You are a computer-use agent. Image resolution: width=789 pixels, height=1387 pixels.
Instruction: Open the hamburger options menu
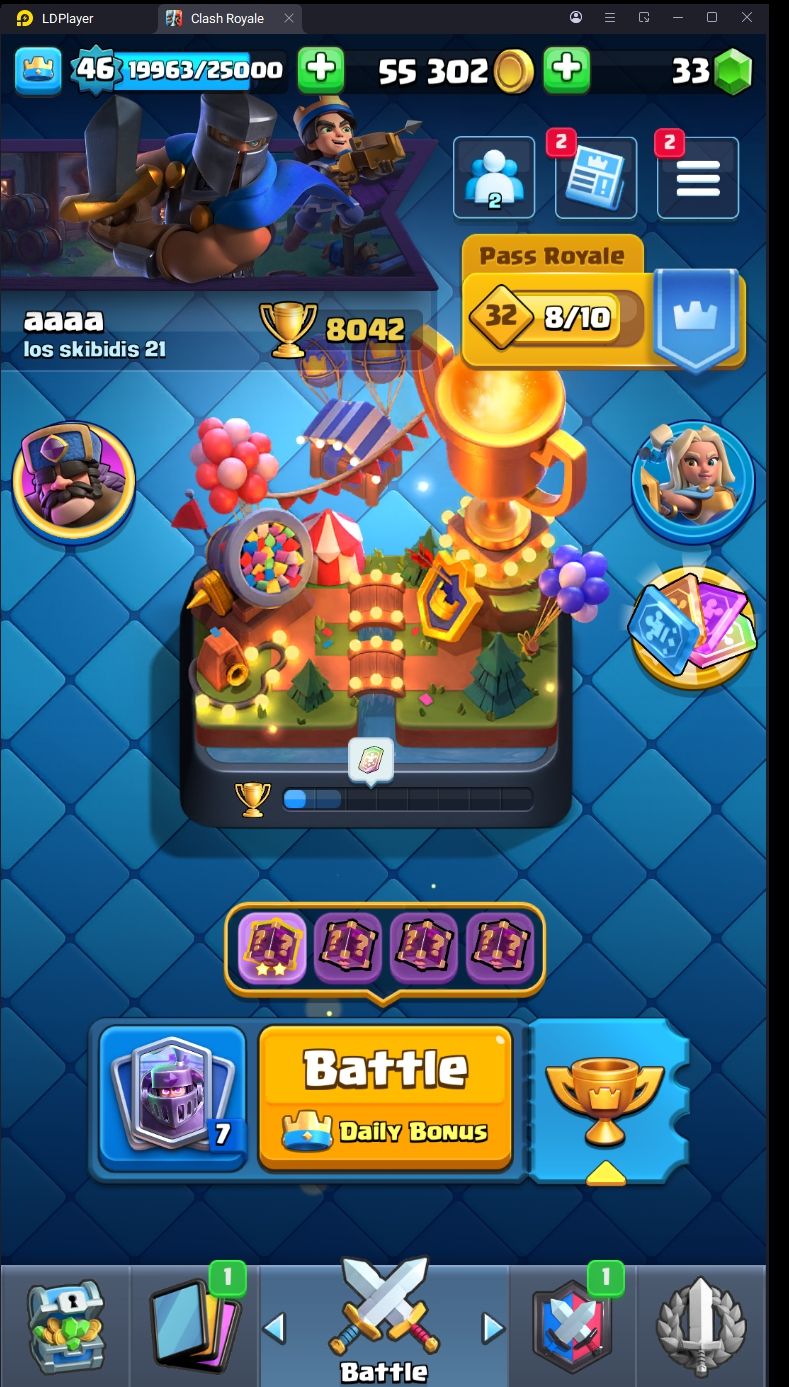(697, 178)
